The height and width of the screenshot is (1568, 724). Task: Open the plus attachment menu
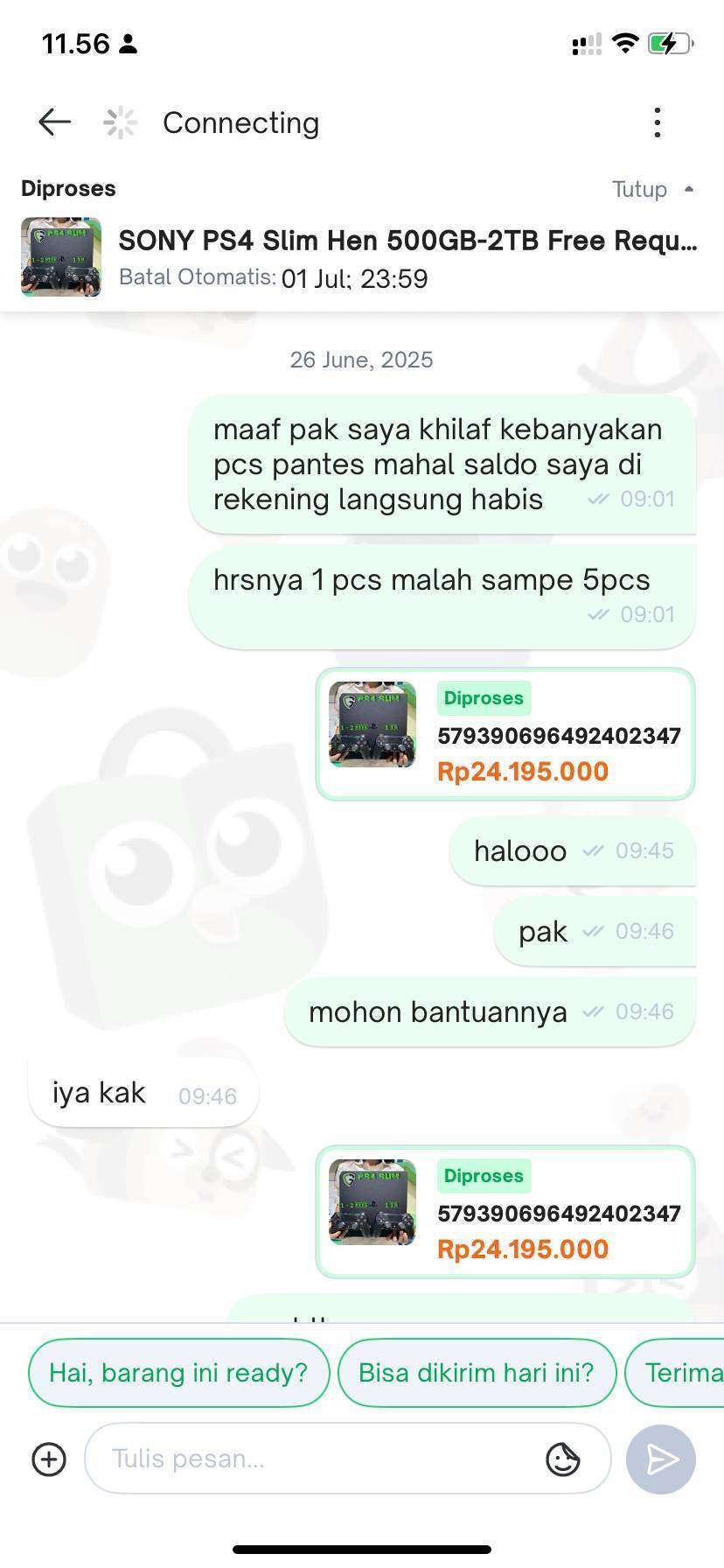pyautogui.click(x=49, y=1459)
